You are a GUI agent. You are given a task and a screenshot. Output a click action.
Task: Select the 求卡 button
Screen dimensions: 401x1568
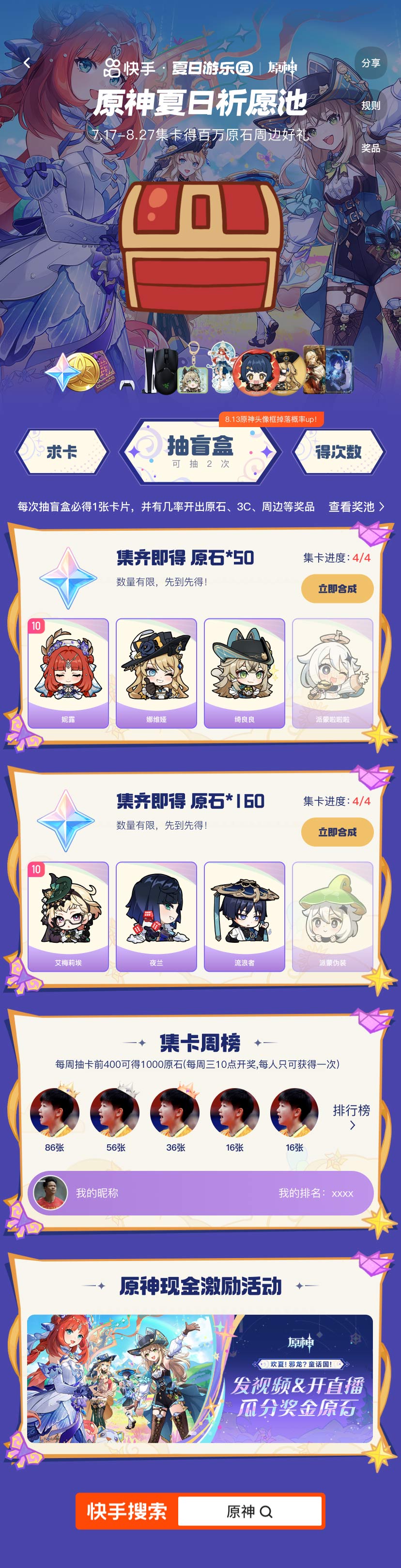pyautogui.click(x=62, y=452)
